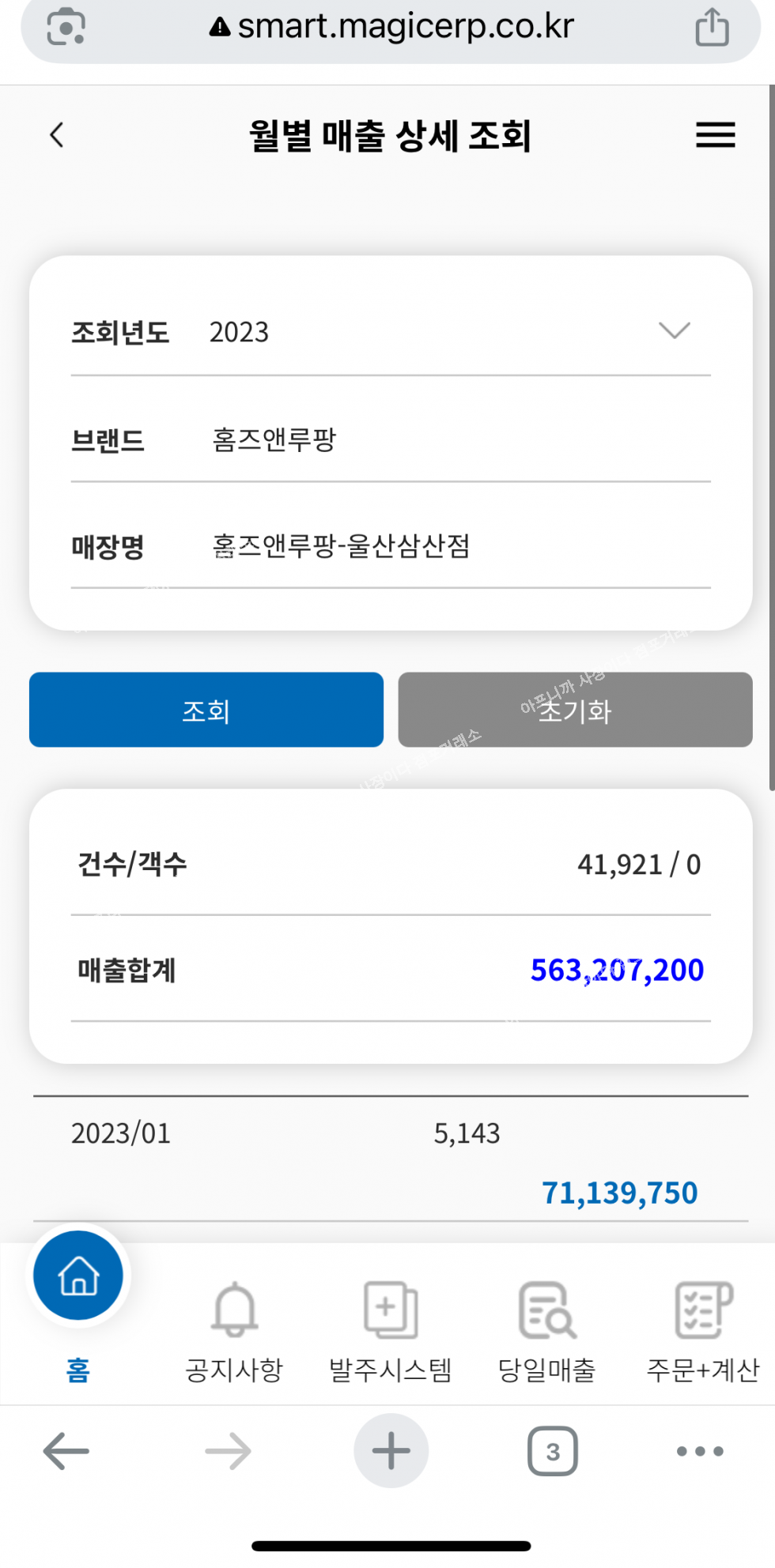Tap the gray 초기화 reset button
The image size is (775, 1568).
[575, 710]
